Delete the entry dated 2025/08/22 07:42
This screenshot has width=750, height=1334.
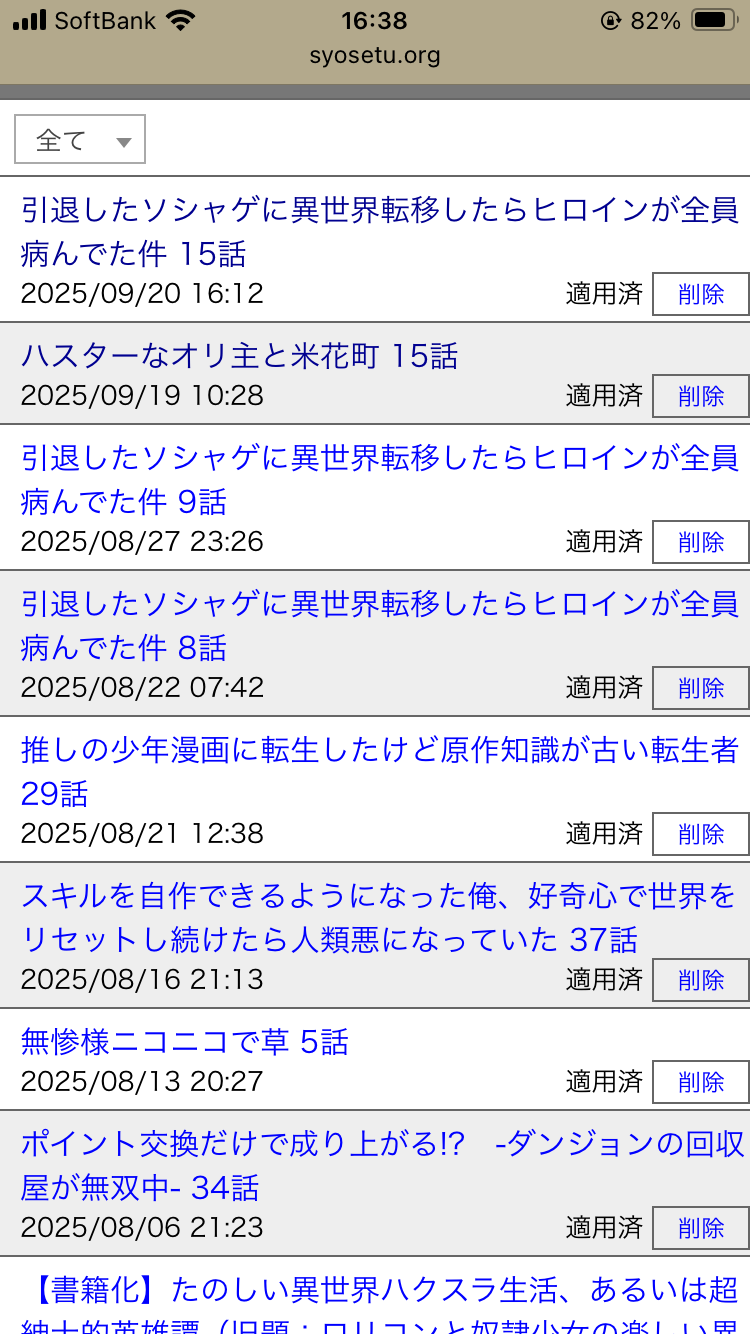700,688
